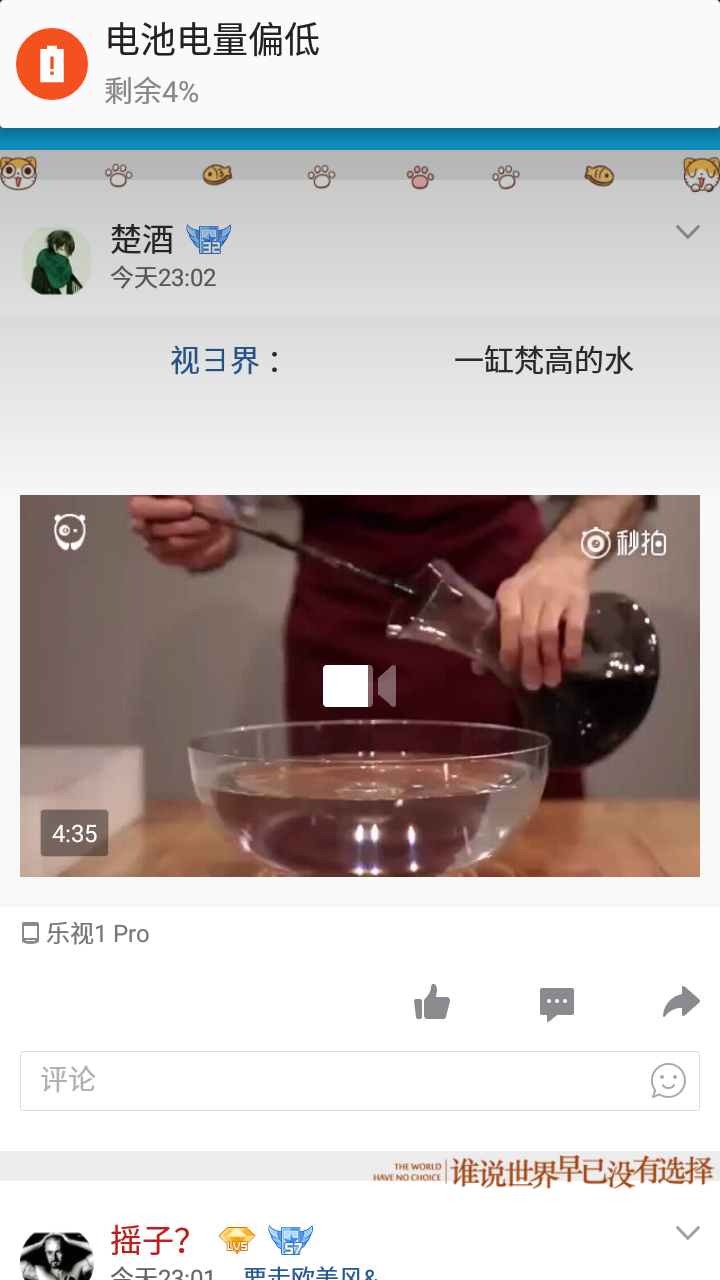Open 楚酒's profile avatar
Image resolution: width=720 pixels, height=1280 pixels.
tap(57, 260)
